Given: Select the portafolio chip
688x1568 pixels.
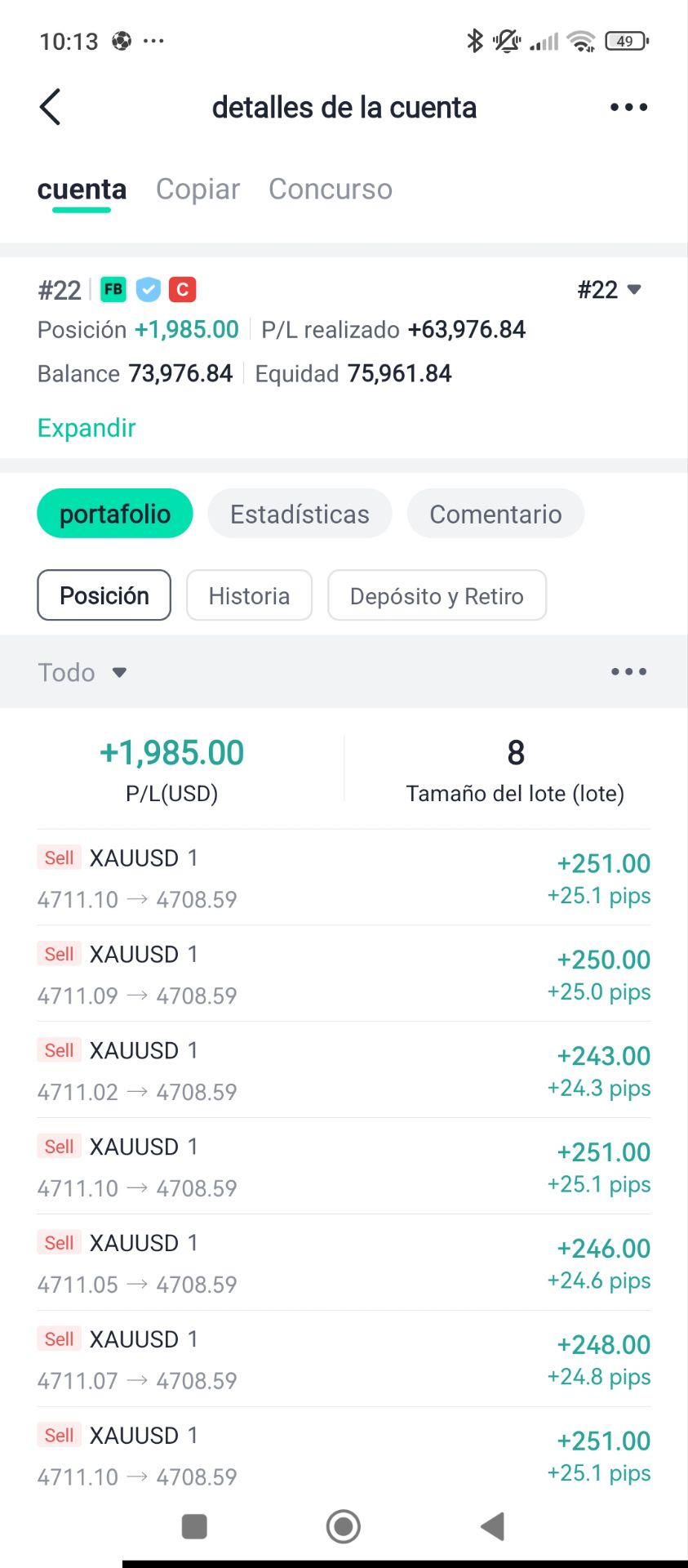Looking at the screenshot, I should (x=115, y=514).
